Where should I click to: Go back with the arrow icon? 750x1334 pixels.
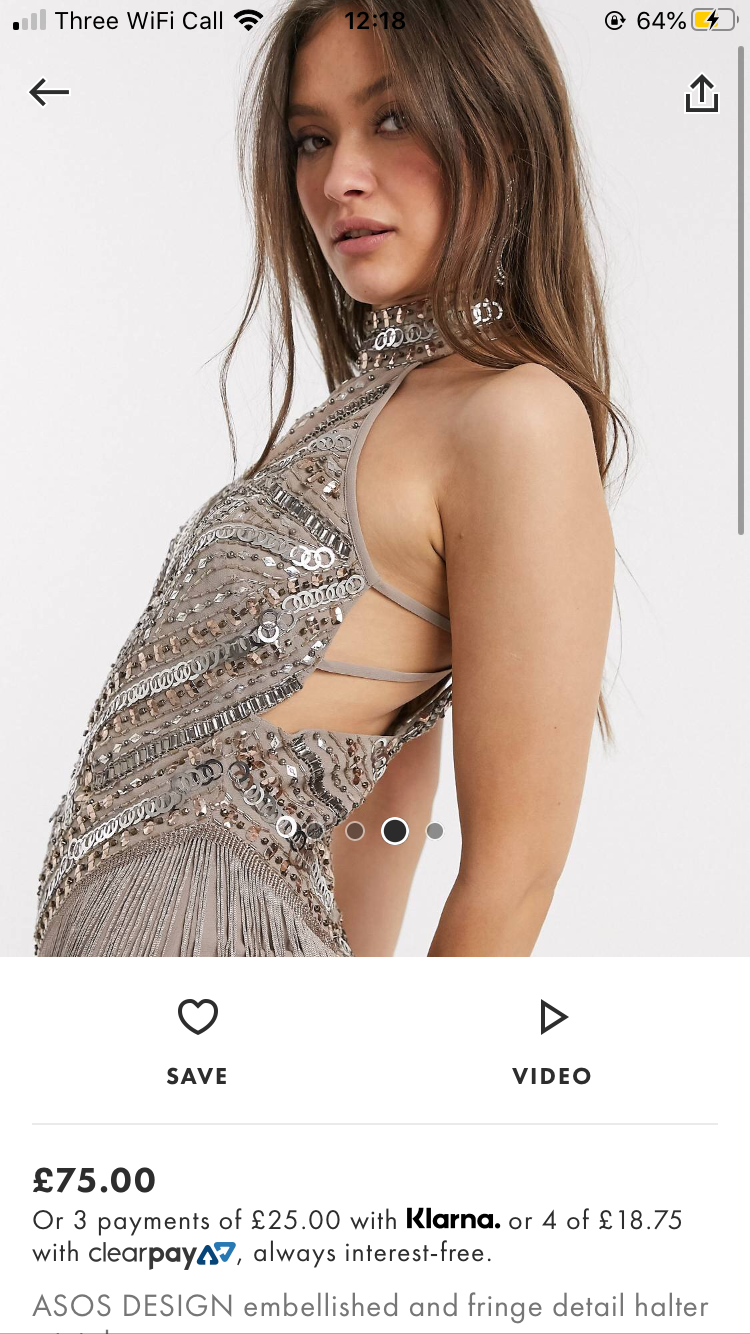tap(49, 93)
